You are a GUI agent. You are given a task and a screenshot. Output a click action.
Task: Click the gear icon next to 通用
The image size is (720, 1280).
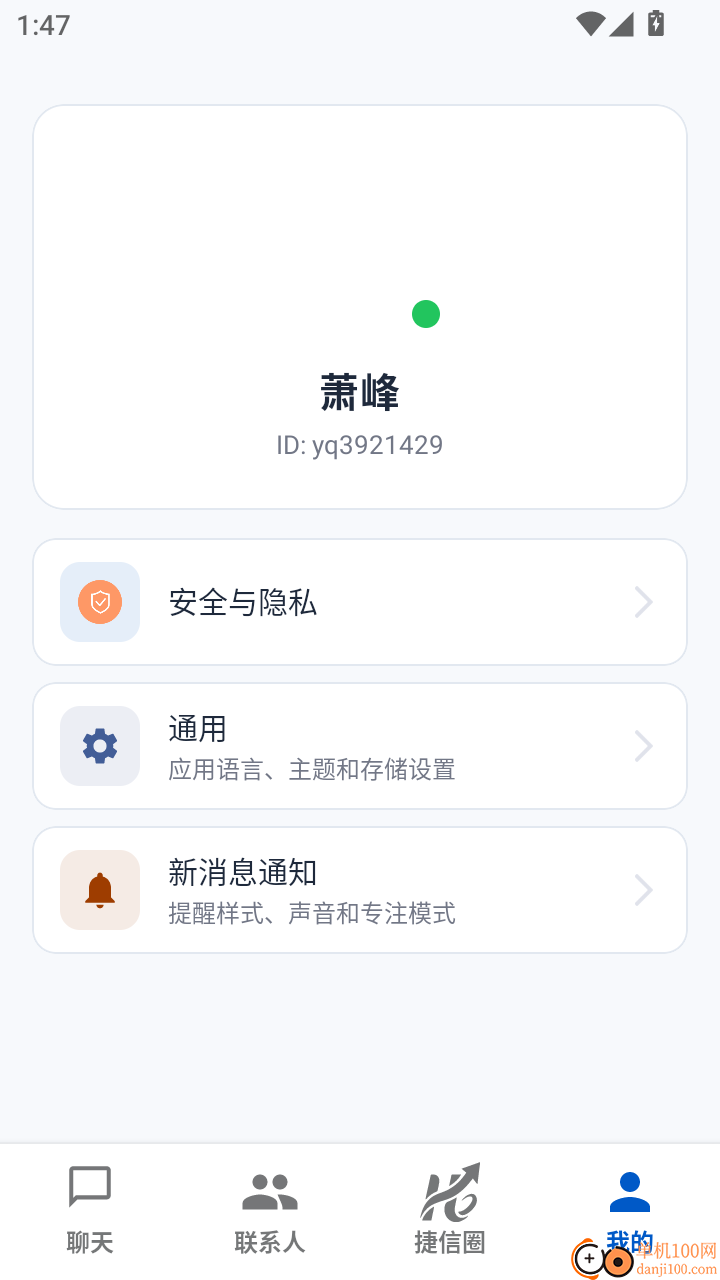(99, 746)
